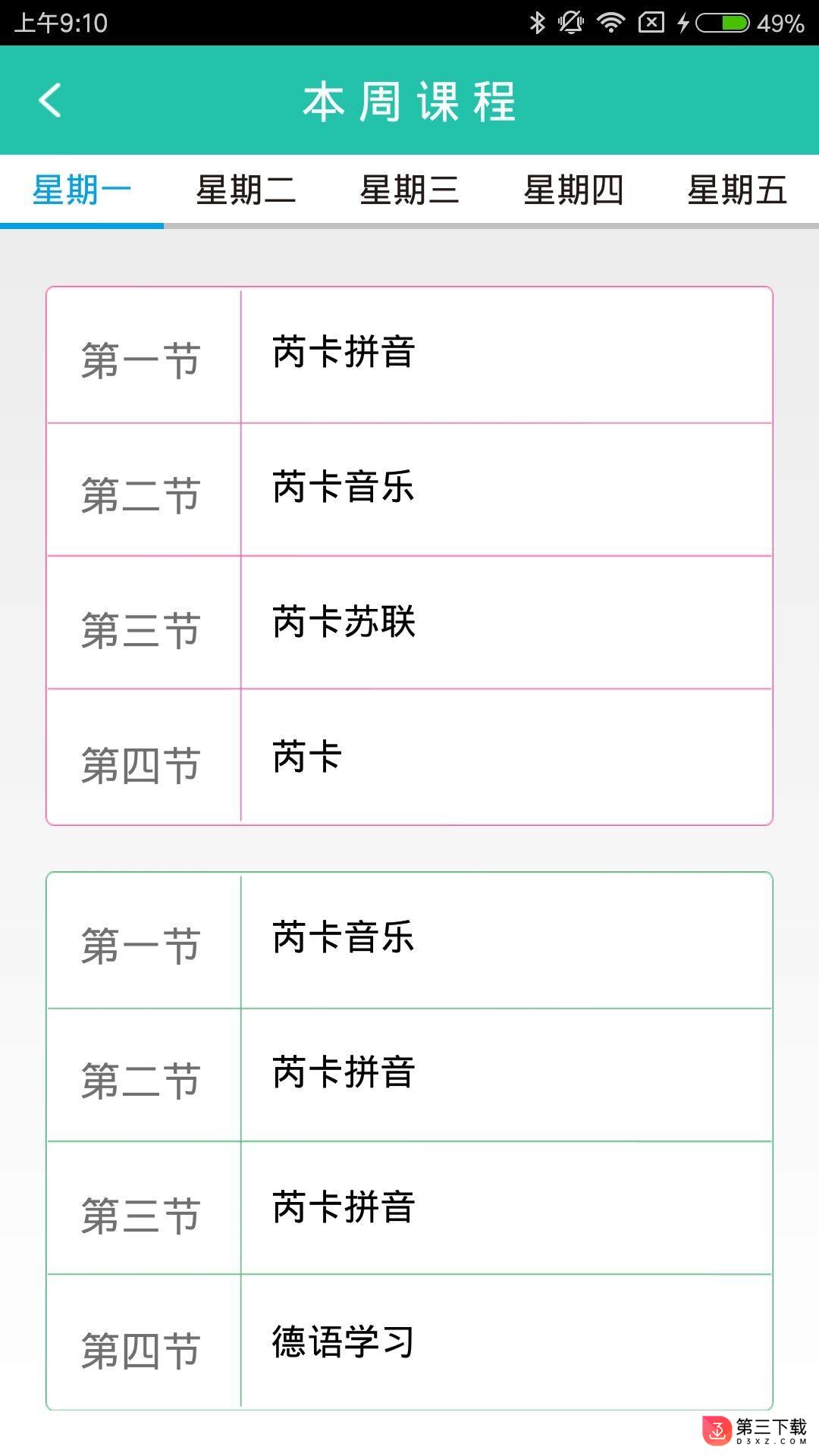Image resolution: width=819 pixels, height=1456 pixels.
Task: Select the 星期一 tab
Action: (x=82, y=190)
